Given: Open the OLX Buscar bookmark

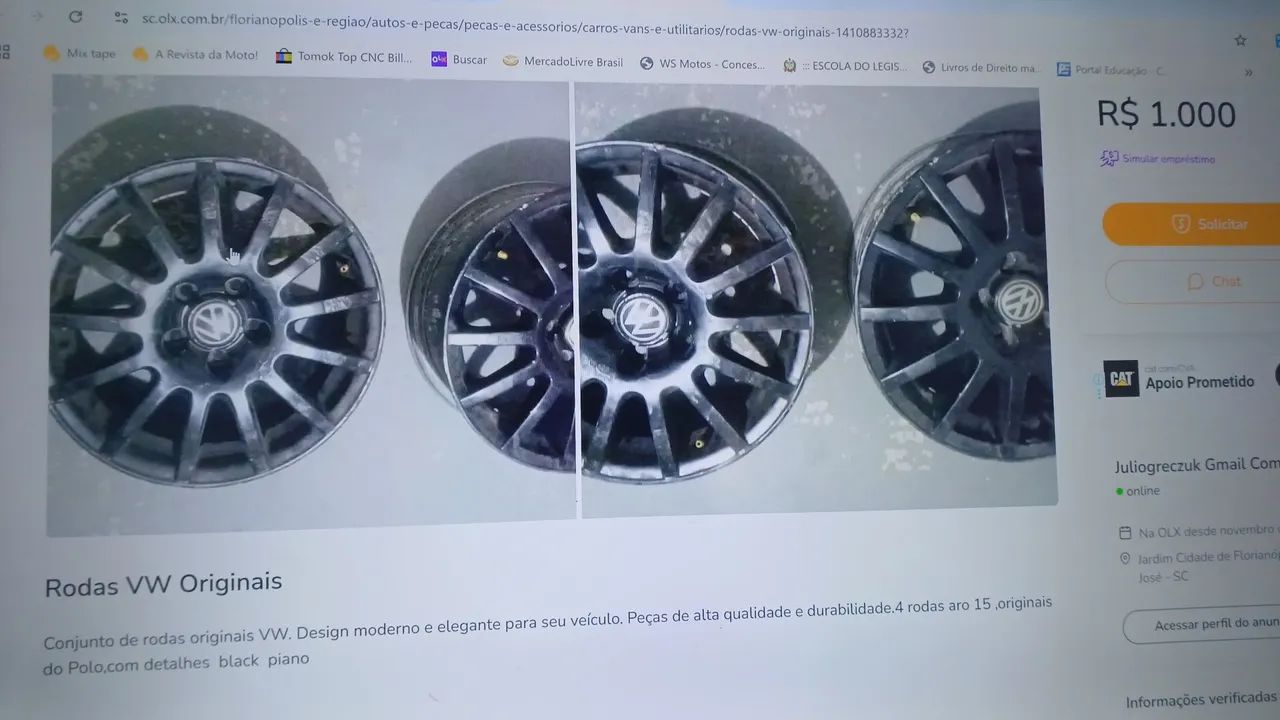Looking at the screenshot, I should (459, 60).
